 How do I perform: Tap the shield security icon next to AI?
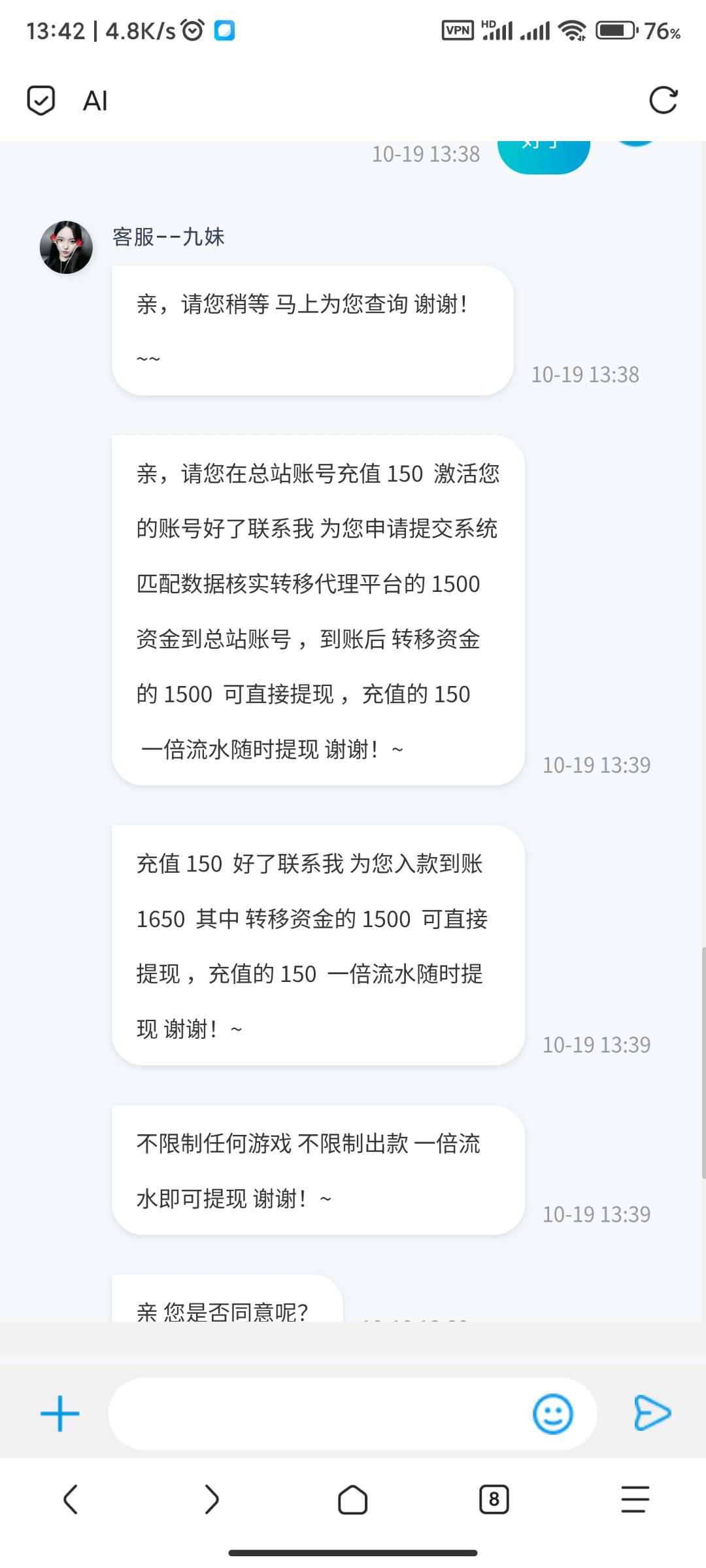41,100
